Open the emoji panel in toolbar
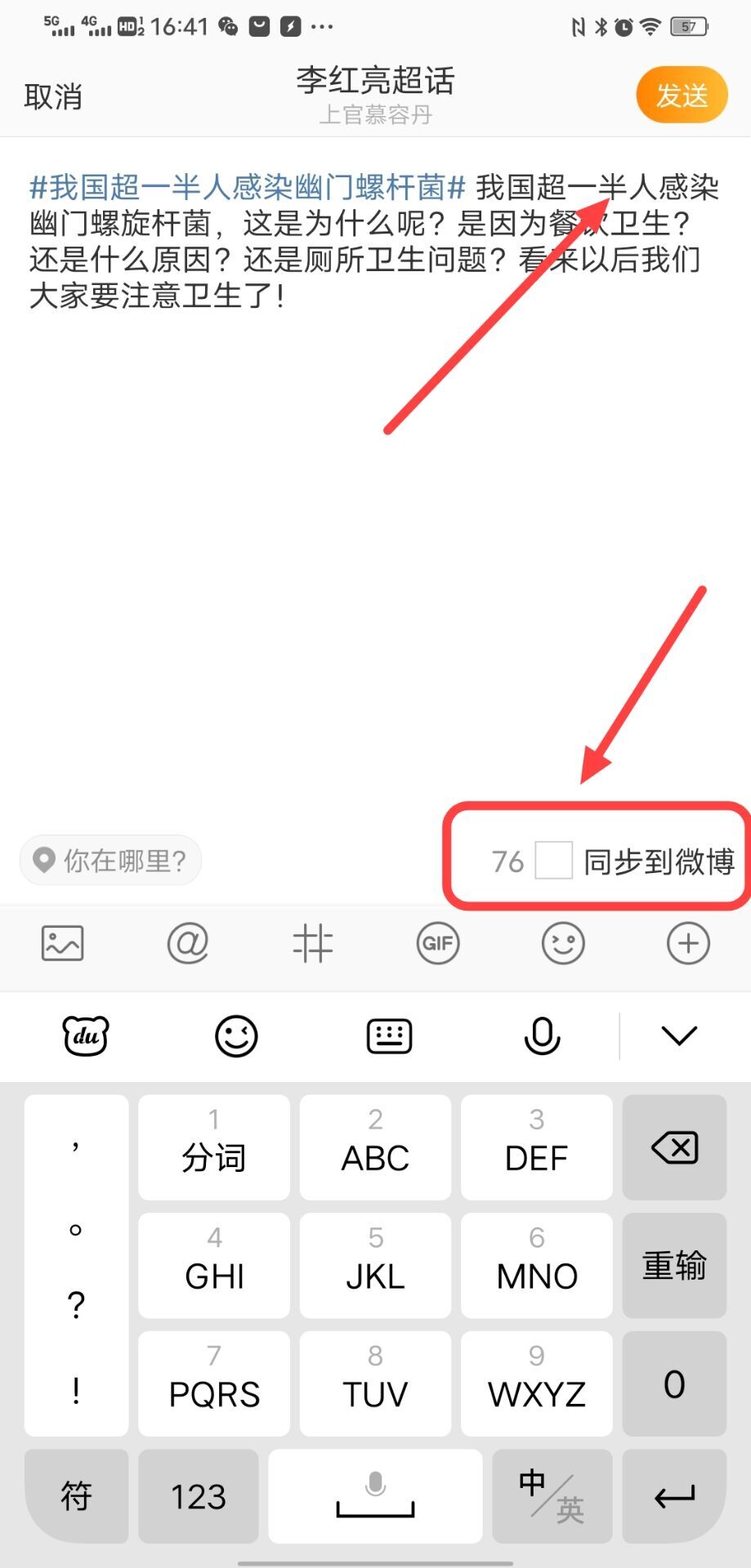 coord(563,944)
